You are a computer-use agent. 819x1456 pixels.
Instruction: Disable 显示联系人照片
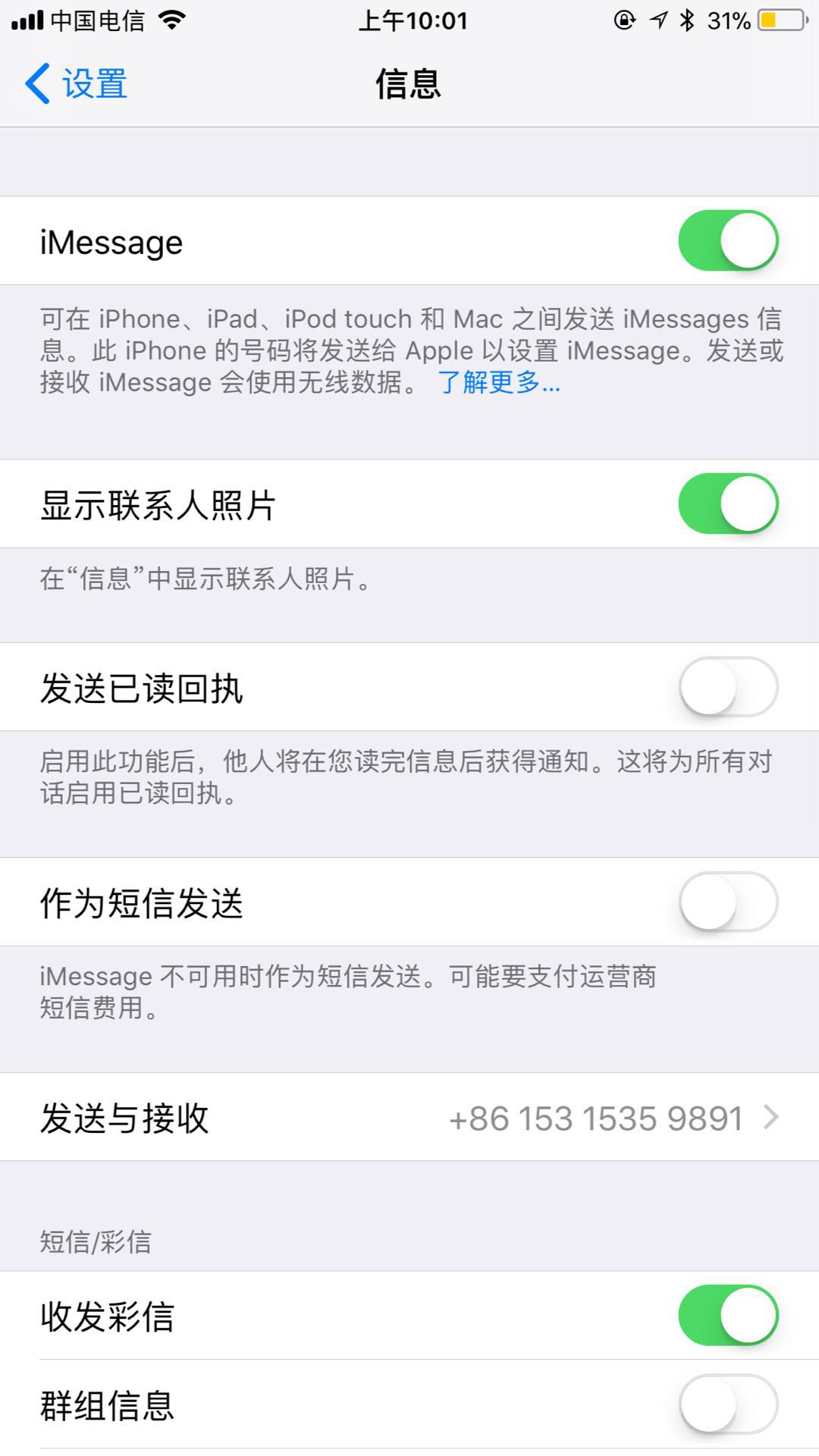click(x=727, y=504)
